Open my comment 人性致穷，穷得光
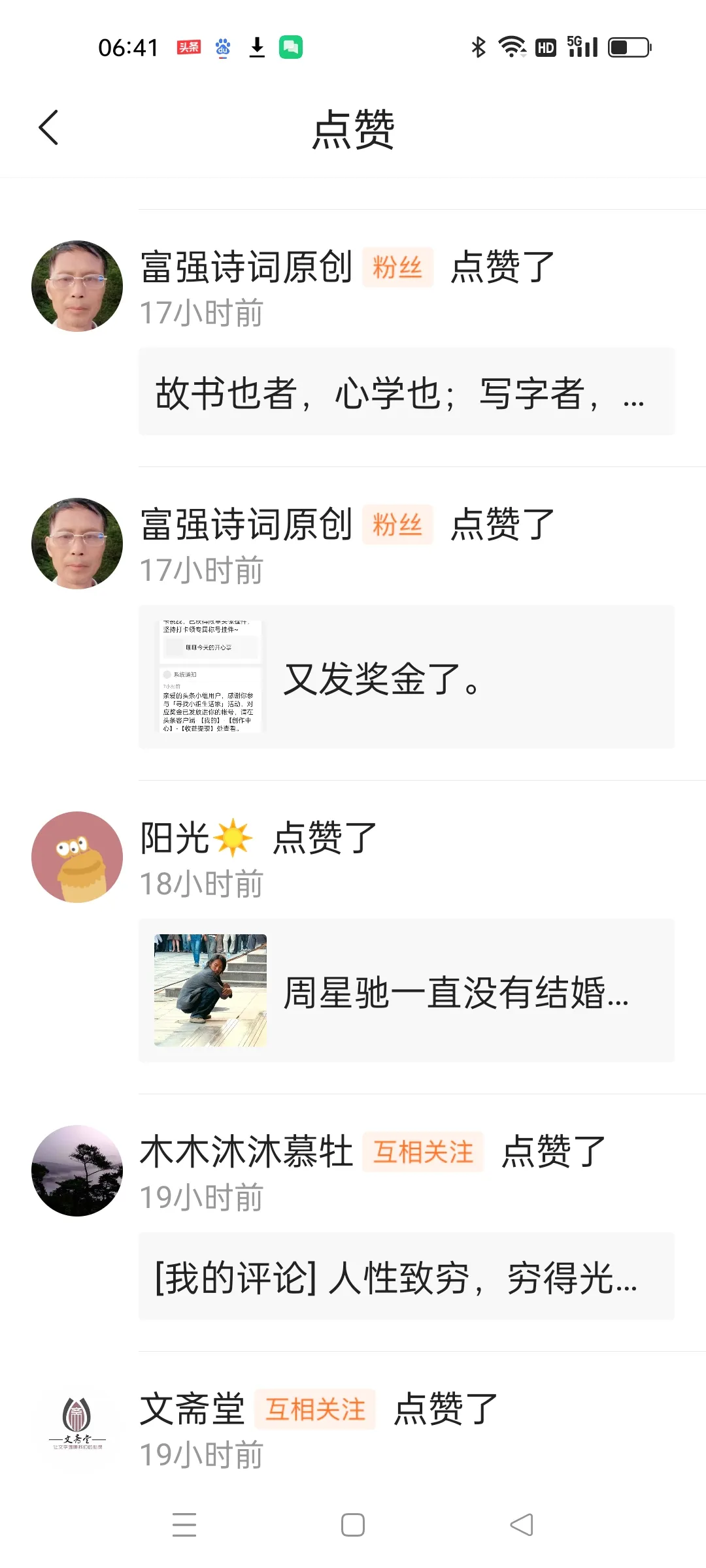 pos(406,1277)
